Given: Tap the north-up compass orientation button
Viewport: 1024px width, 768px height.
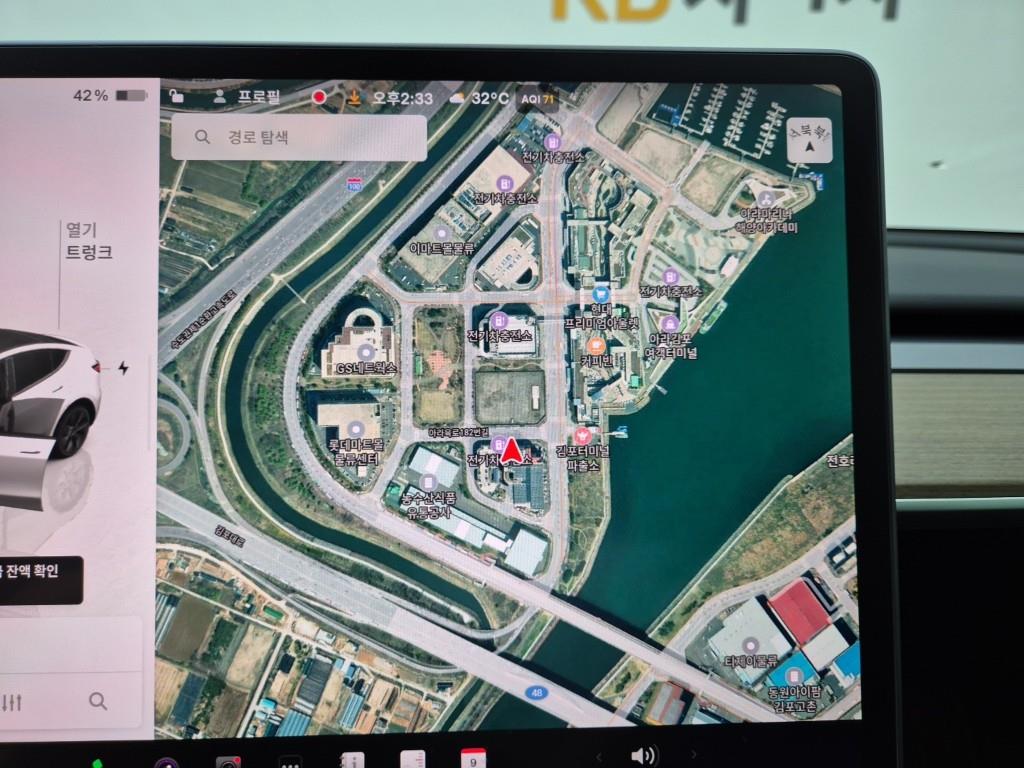Looking at the screenshot, I should pyautogui.click(x=809, y=140).
